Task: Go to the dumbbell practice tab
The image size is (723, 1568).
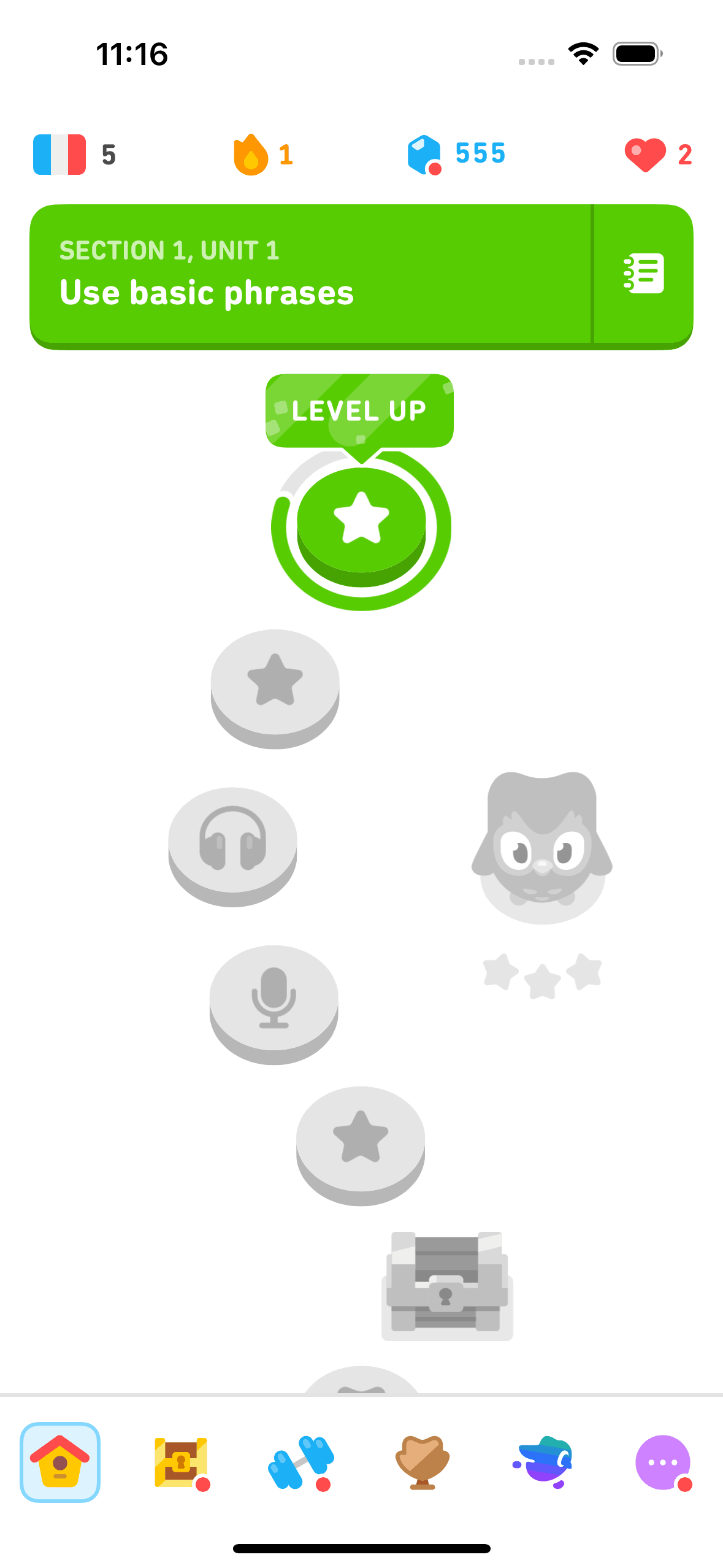Action: click(x=301, y=1462)
